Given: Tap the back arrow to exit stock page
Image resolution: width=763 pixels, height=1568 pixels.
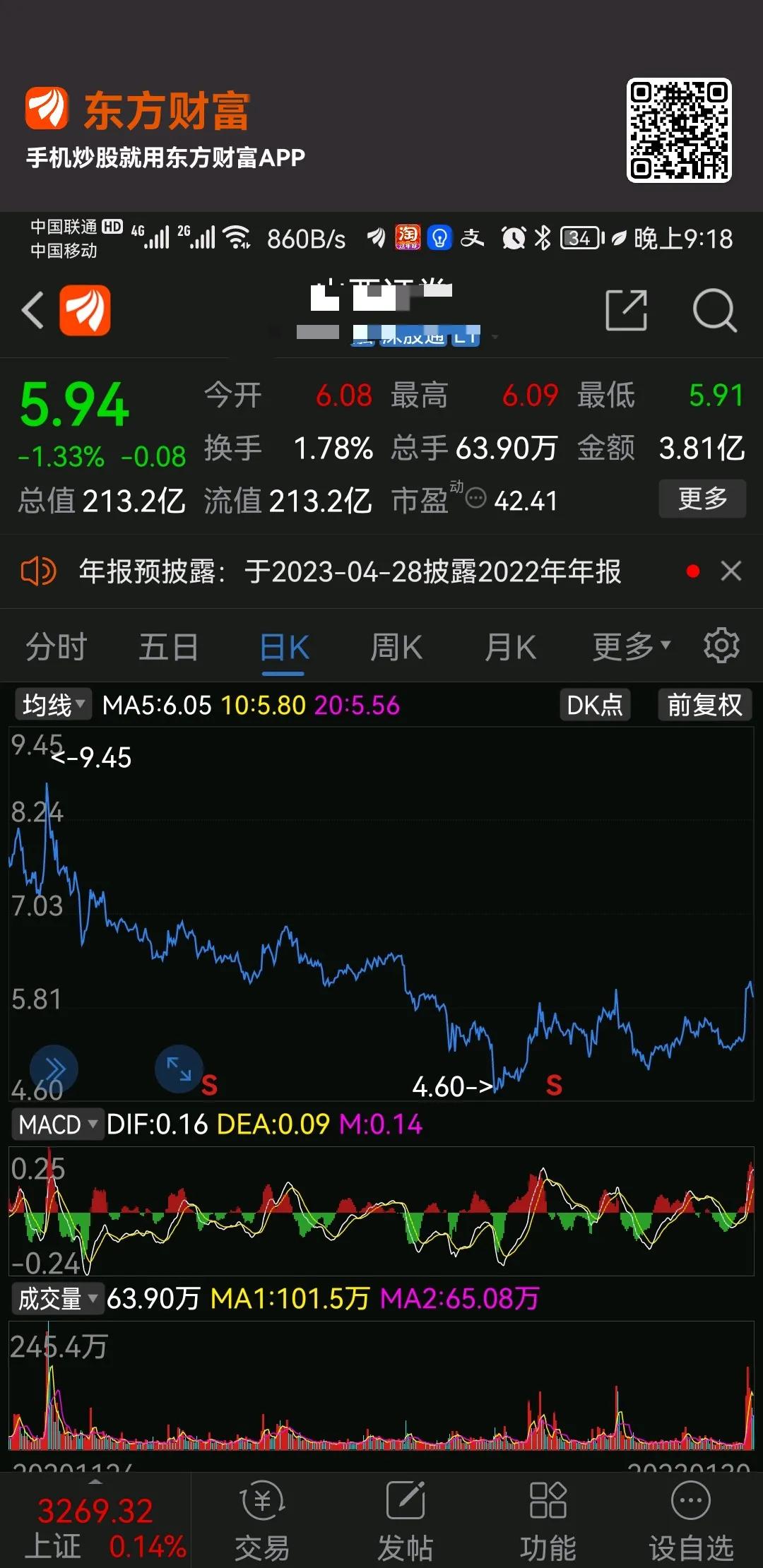Looking at the screenshot, I should coord(32,311).
